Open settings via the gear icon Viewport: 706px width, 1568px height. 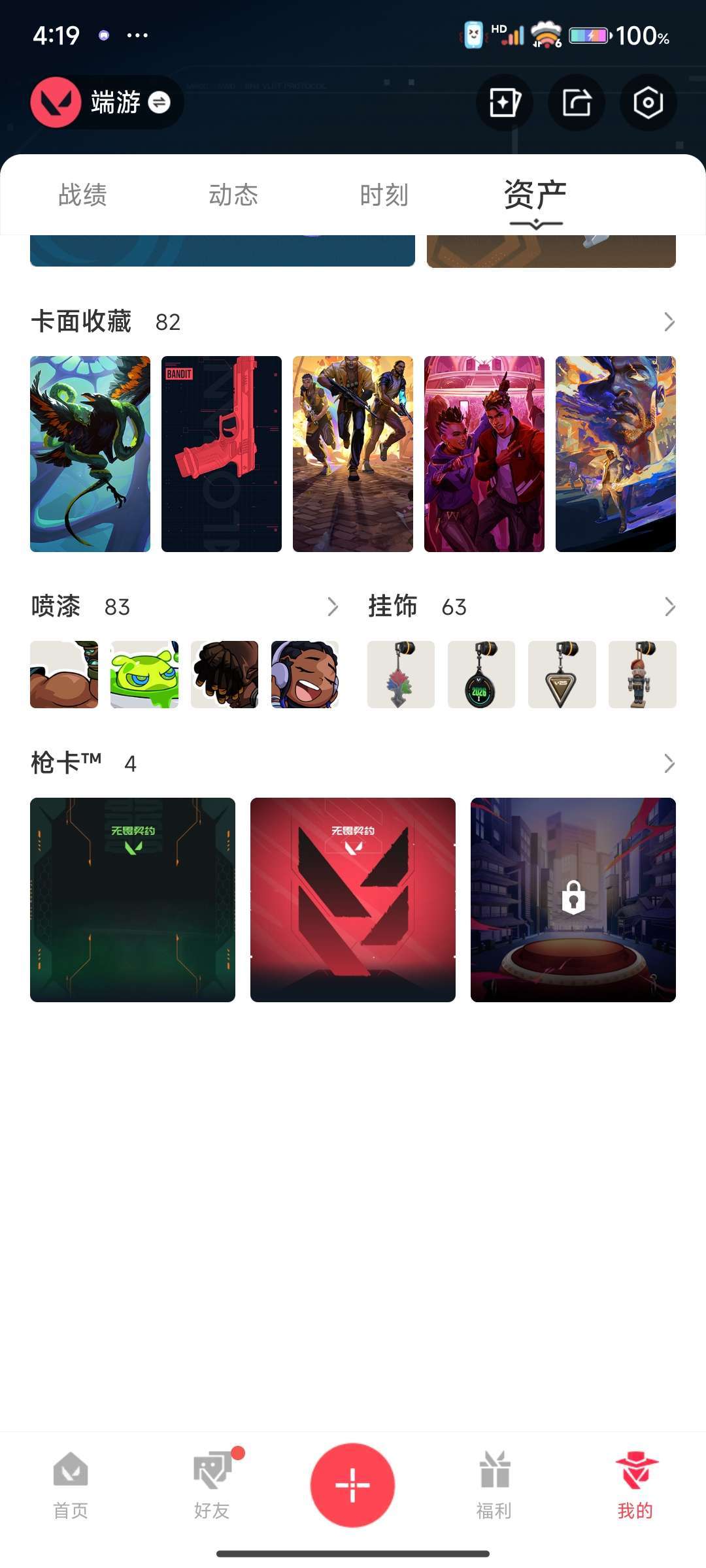click(x=648, y=103)
